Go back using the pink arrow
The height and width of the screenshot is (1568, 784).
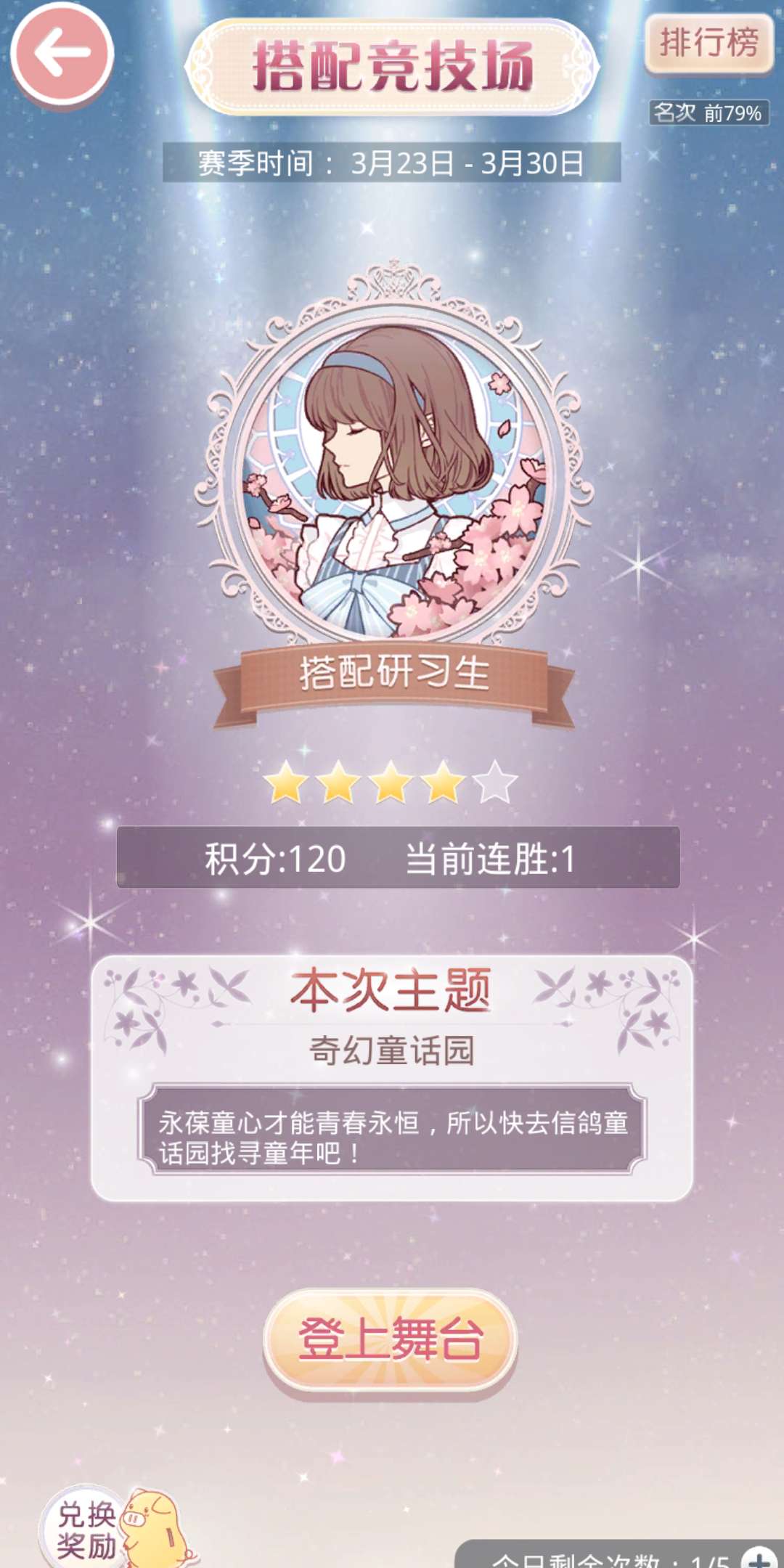point(62,54)
